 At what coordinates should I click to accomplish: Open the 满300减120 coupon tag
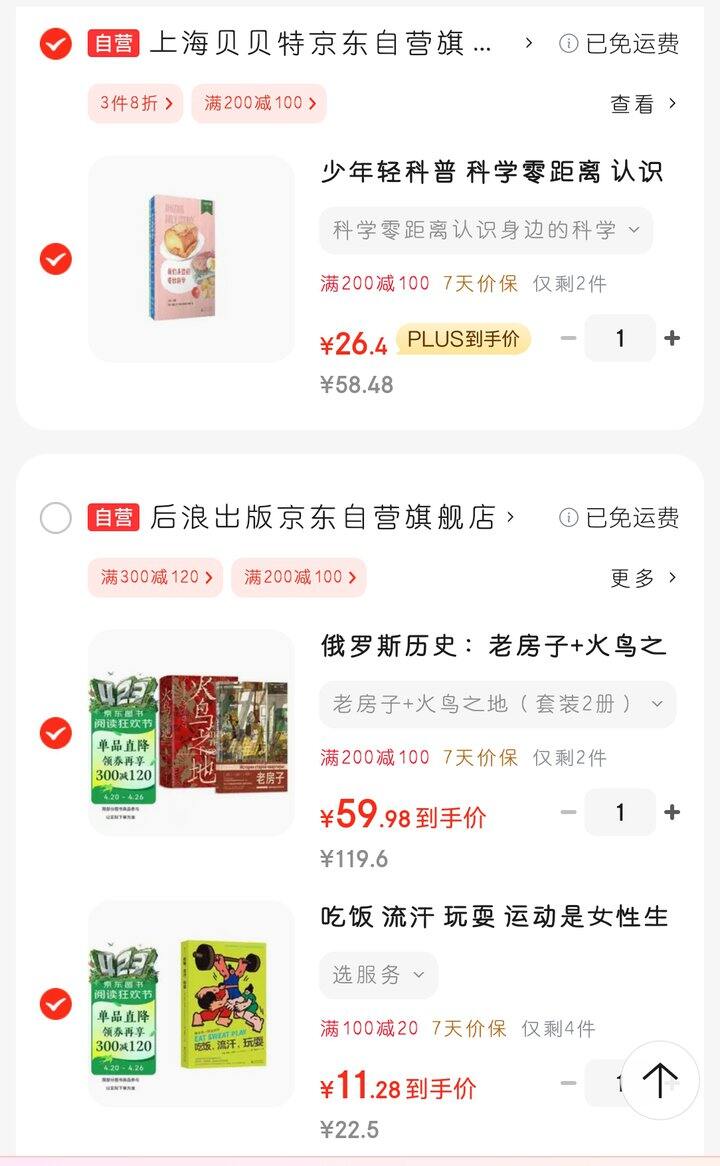[155, 577]
